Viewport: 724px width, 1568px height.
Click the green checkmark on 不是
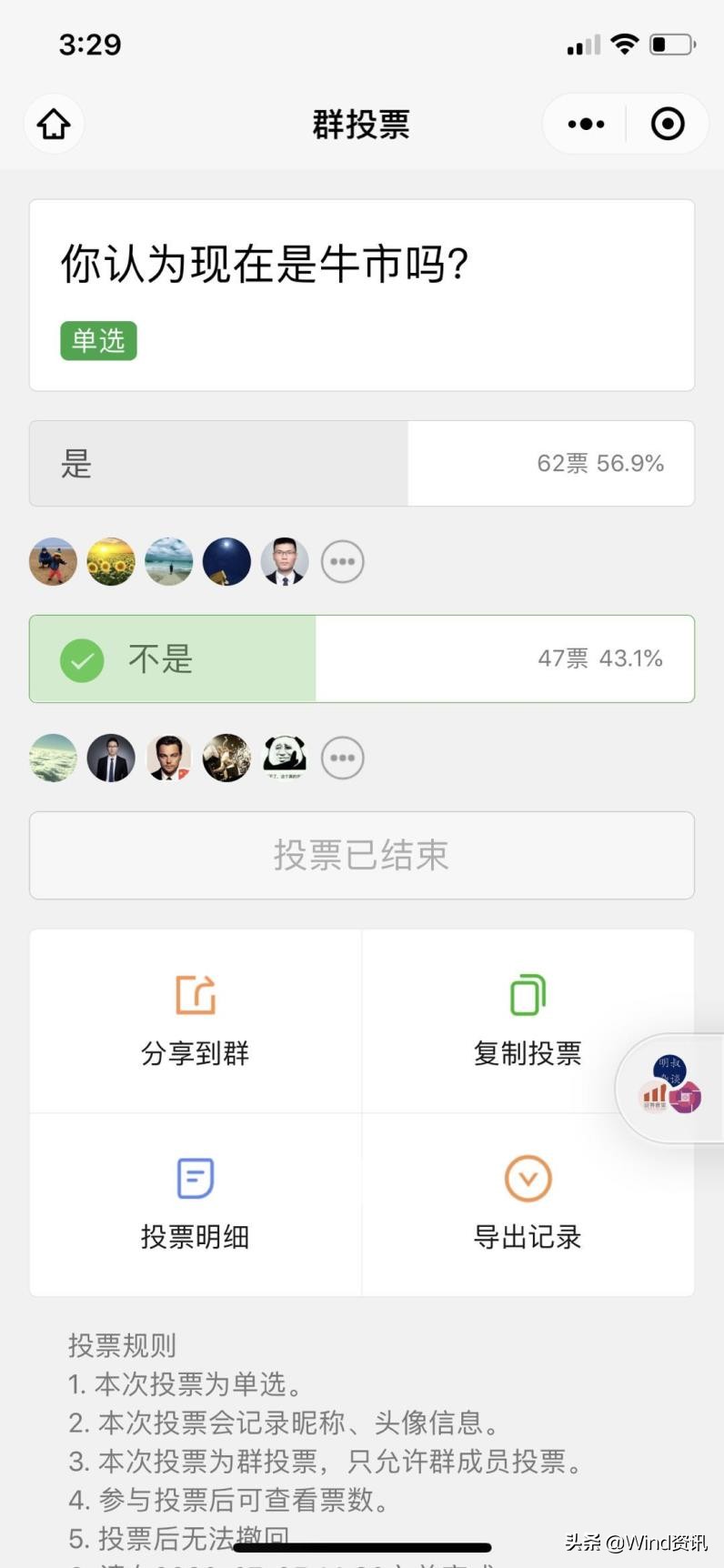pyautogui.click(x=82, y=659)
